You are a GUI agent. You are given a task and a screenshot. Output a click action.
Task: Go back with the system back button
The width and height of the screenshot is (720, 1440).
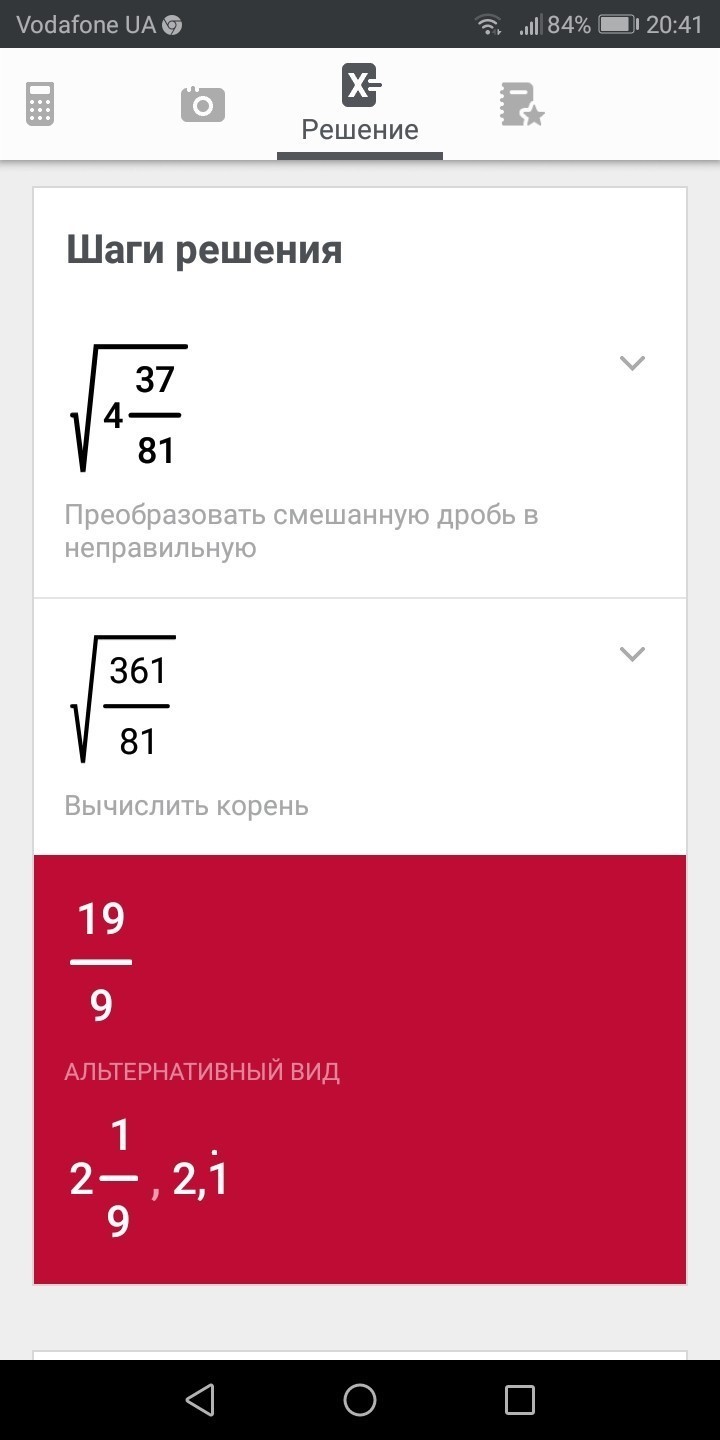tap(200, 1400)
